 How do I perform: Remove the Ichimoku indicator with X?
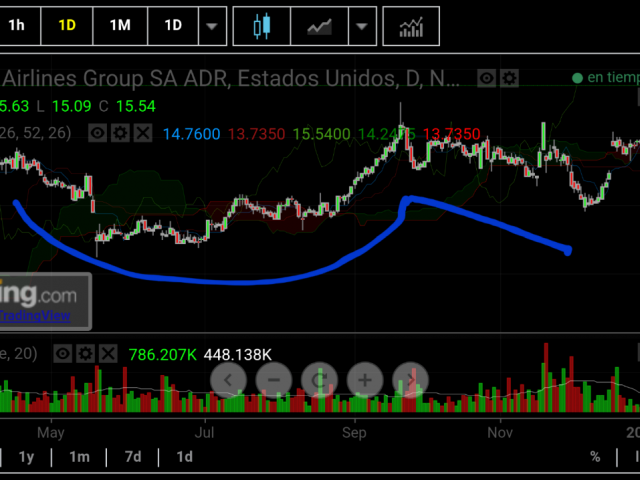tap(143, 133)
